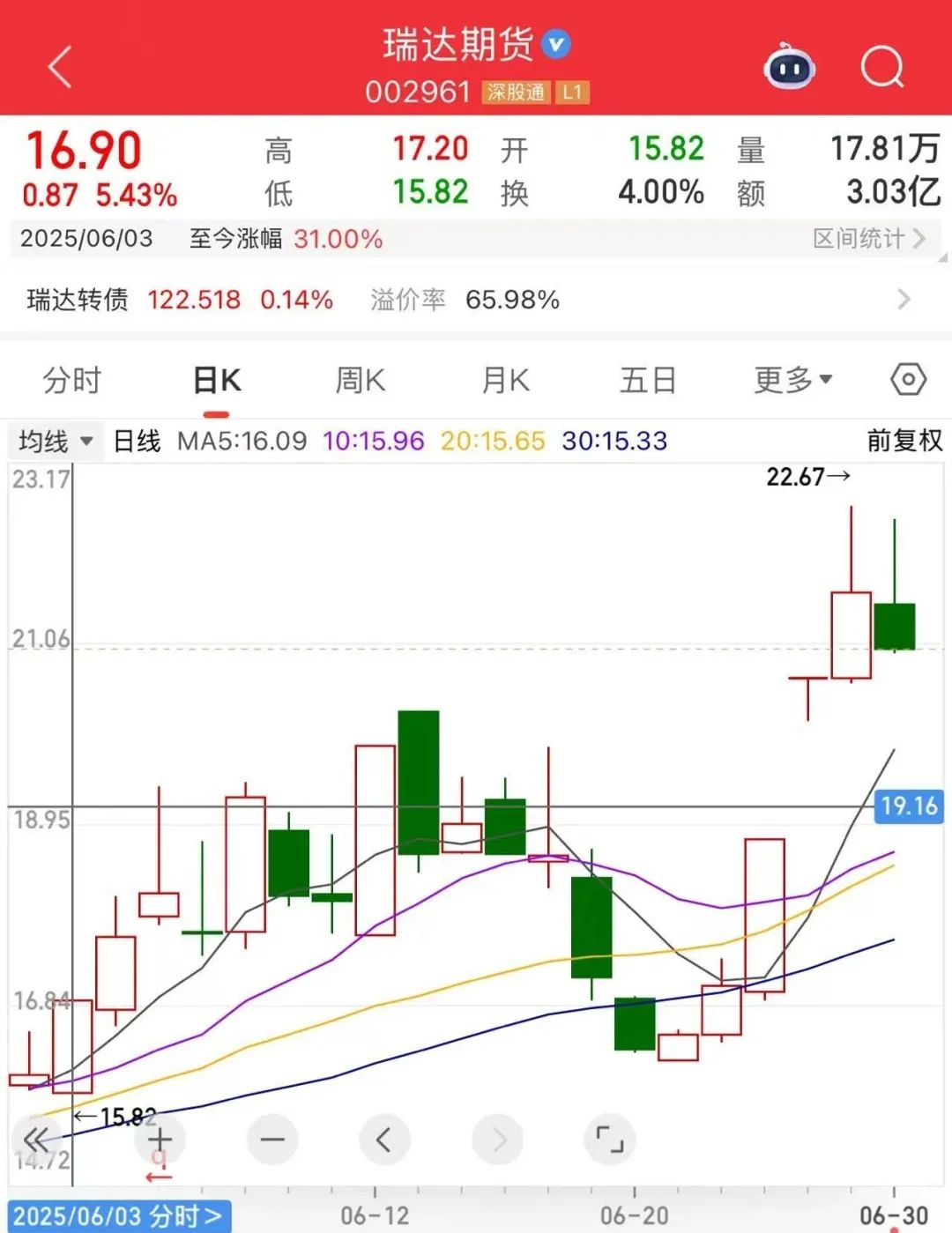
Task: Zoom out the K-line chart
Action: pos(272,1140)
